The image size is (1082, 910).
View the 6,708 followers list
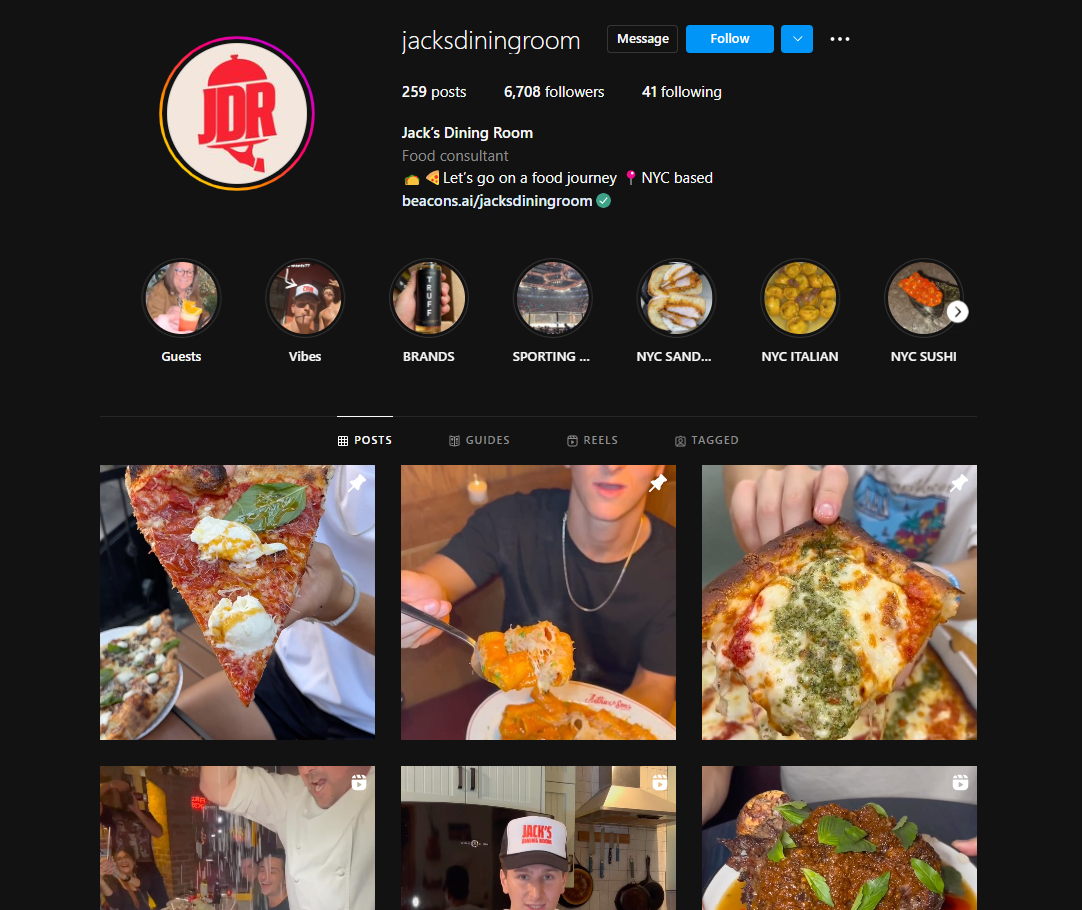(x=554, y=92)
